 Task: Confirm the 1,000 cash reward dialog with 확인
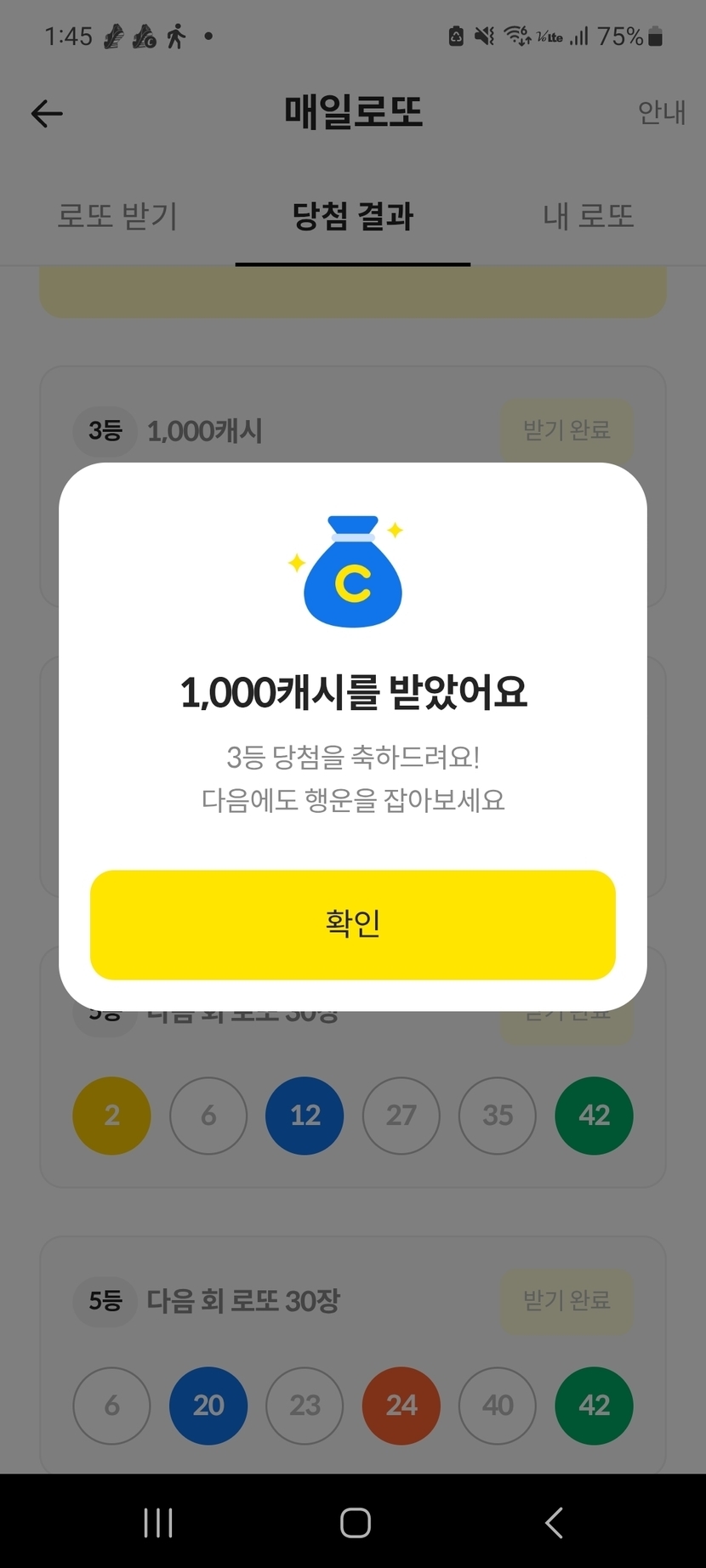353,924
